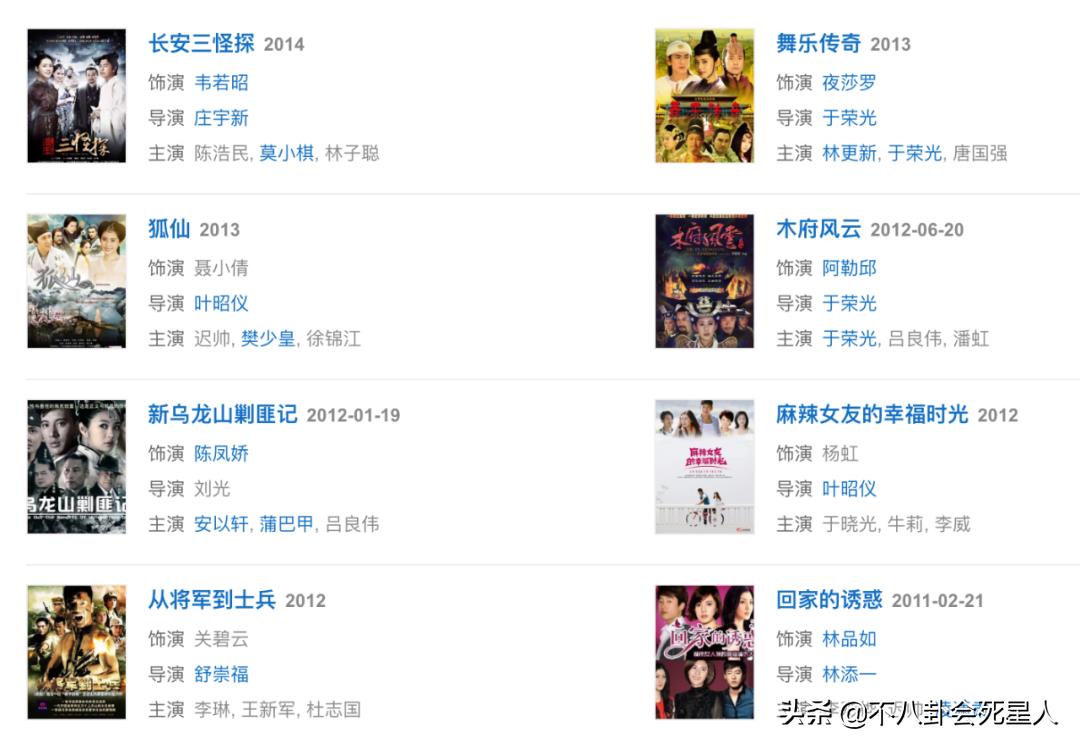This screenshot has height=748, width=1080.
Task: View actor 林更新's page
Action: [x=849, y=153]
